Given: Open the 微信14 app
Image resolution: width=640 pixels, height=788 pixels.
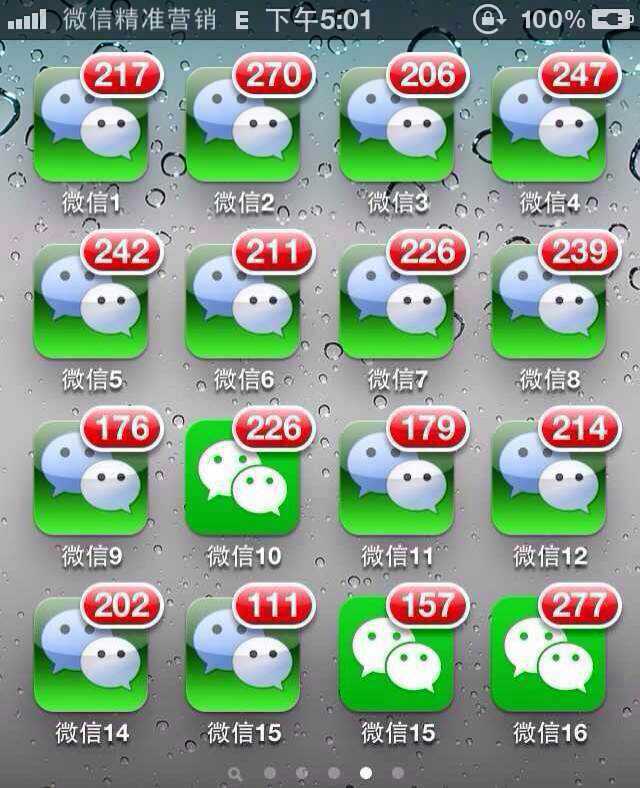Looking at the screenshot, I should (x=91, y=655).
